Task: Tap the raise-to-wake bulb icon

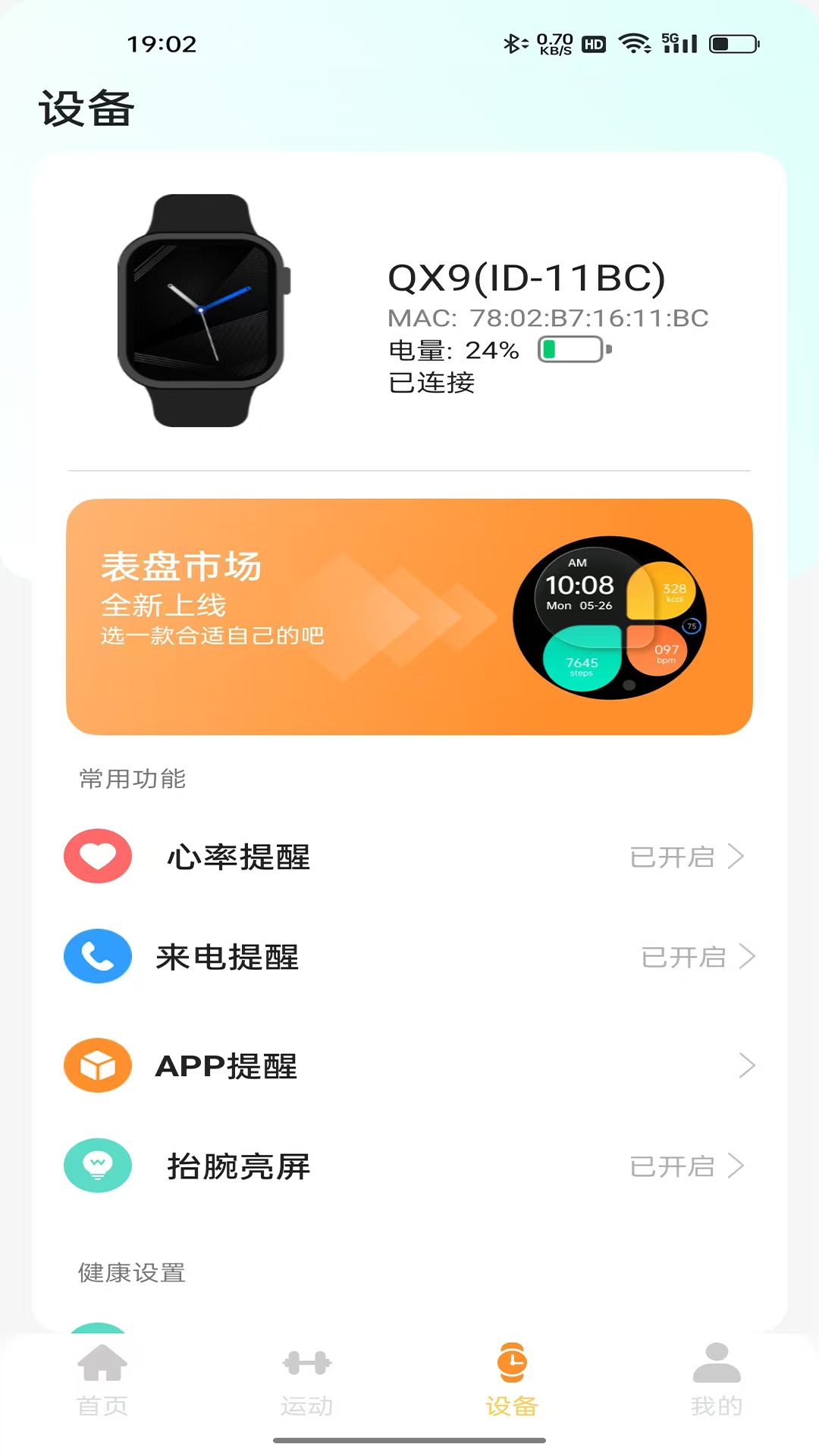Action: pyautogui.click(x=98, y=1166)
